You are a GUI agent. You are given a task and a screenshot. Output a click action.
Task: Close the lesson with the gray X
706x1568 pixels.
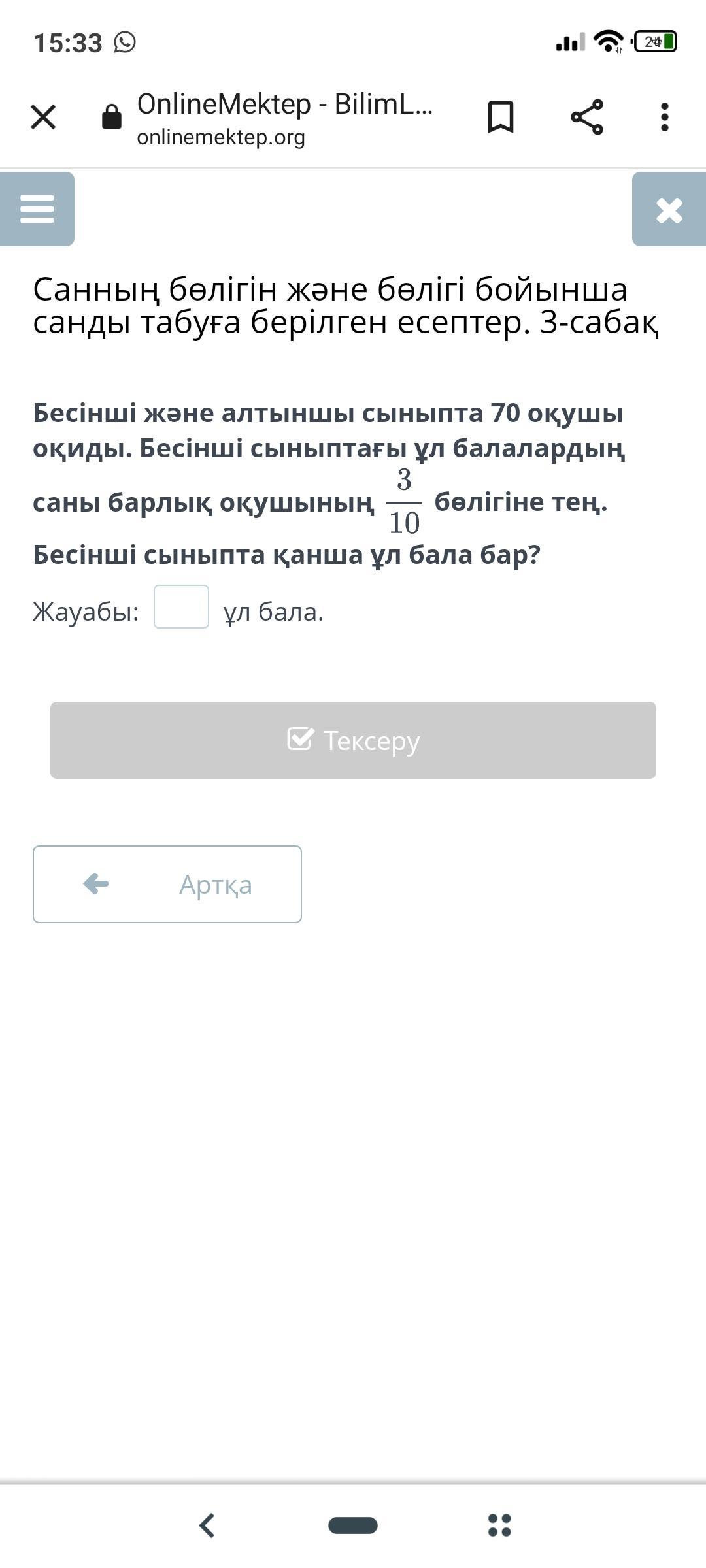click(x=669, y=210)
